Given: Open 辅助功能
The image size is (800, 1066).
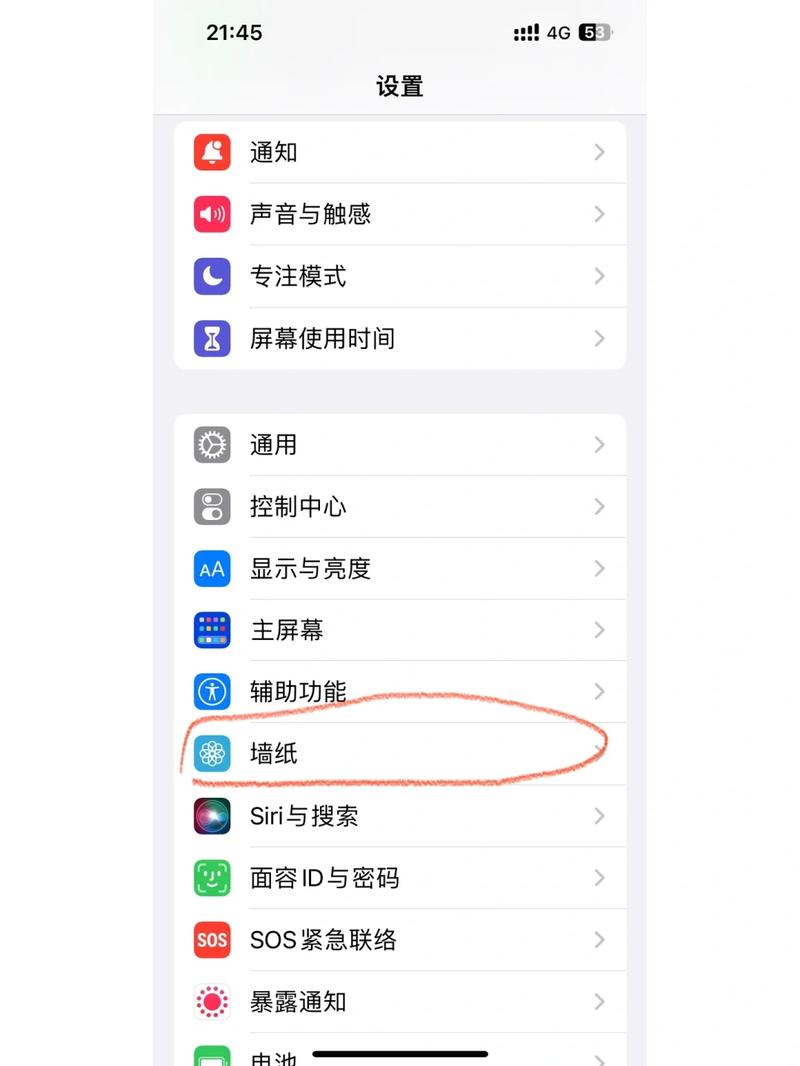Looking at the screenshot, I should [x=400, y=691].
